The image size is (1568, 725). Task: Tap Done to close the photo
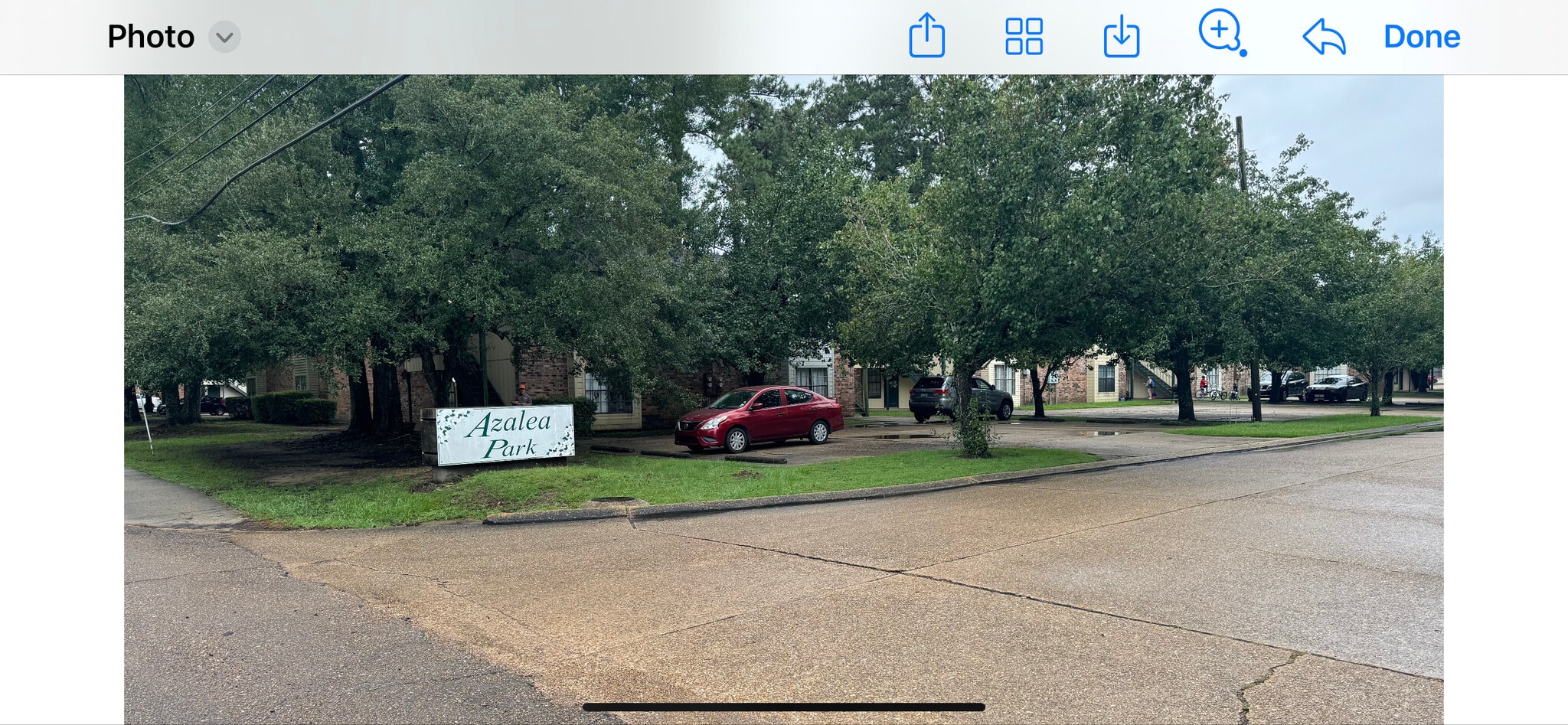tap(1421, 37)
